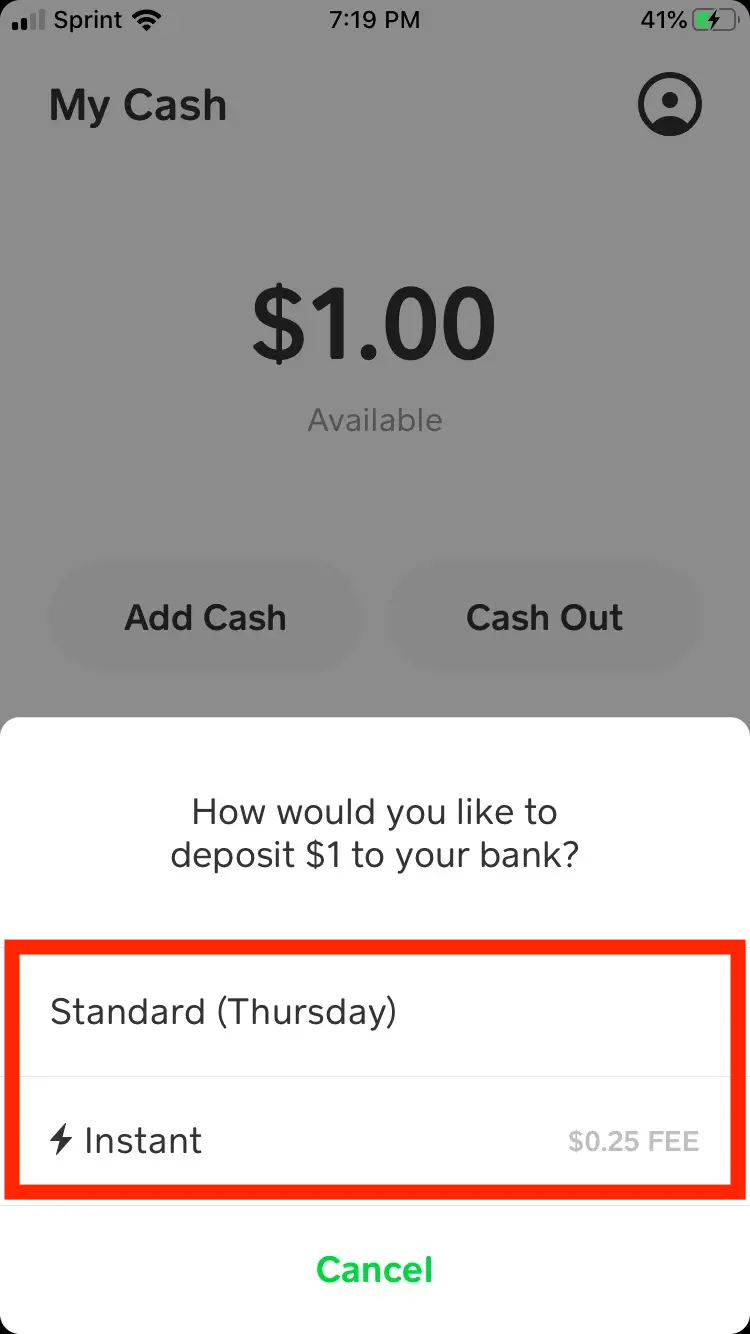750x1334 pixels.
Task: Cancel the deposit dialog
Action: [375, 1269]
